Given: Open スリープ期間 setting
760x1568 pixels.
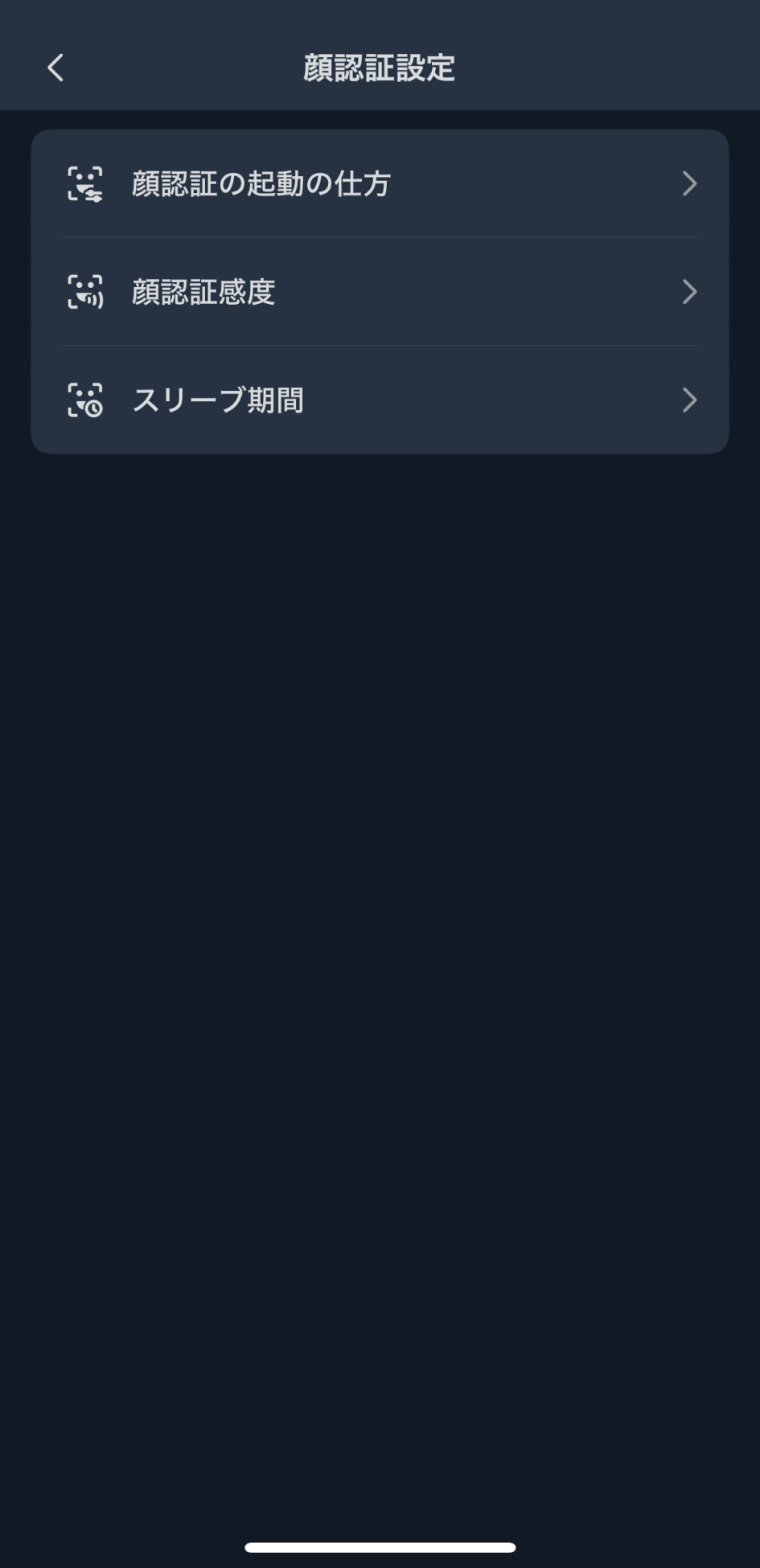Looking at the screenshot, I should [x=380, y=400].
